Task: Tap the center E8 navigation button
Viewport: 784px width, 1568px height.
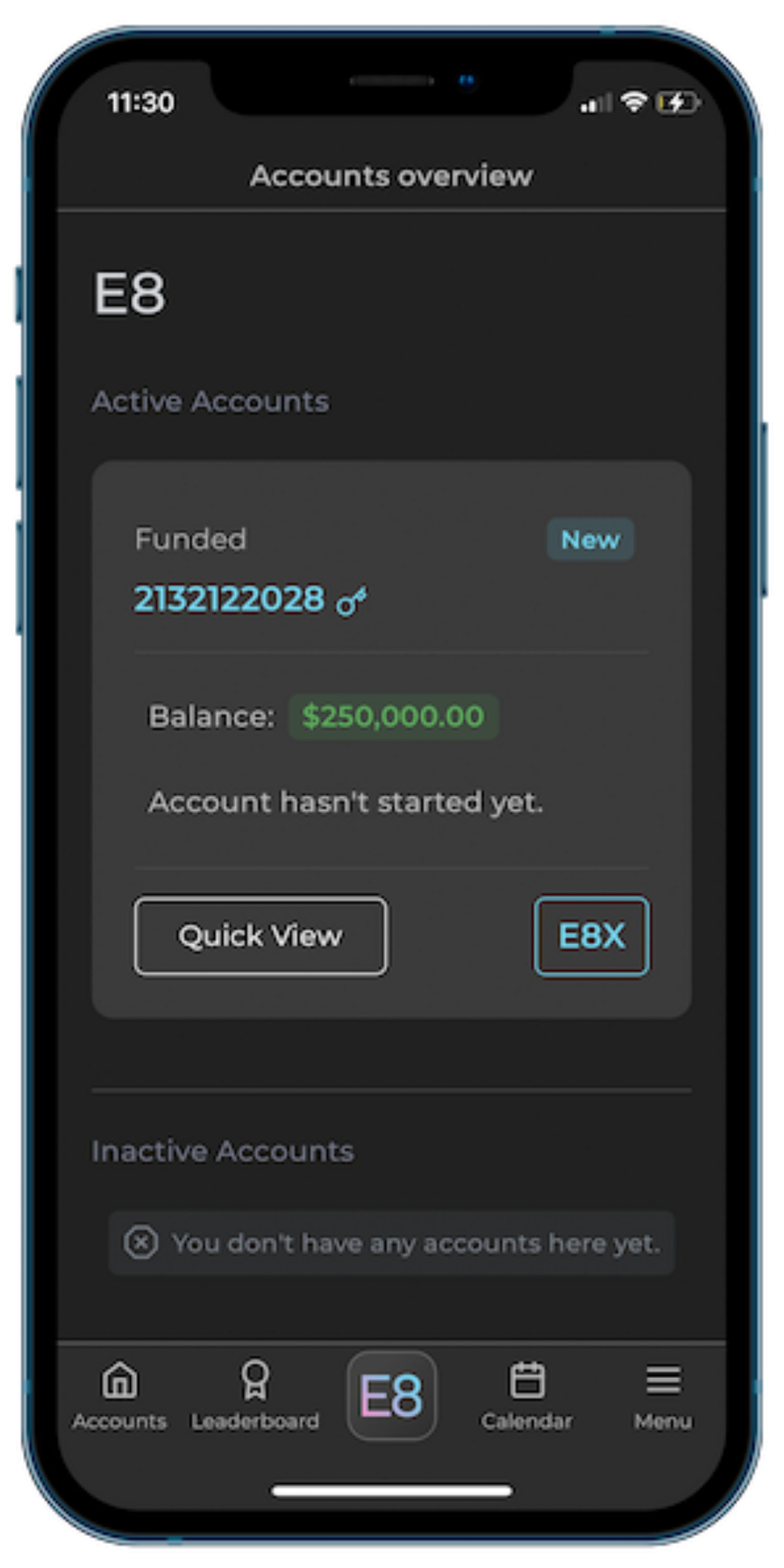Action: (391, 1395)
